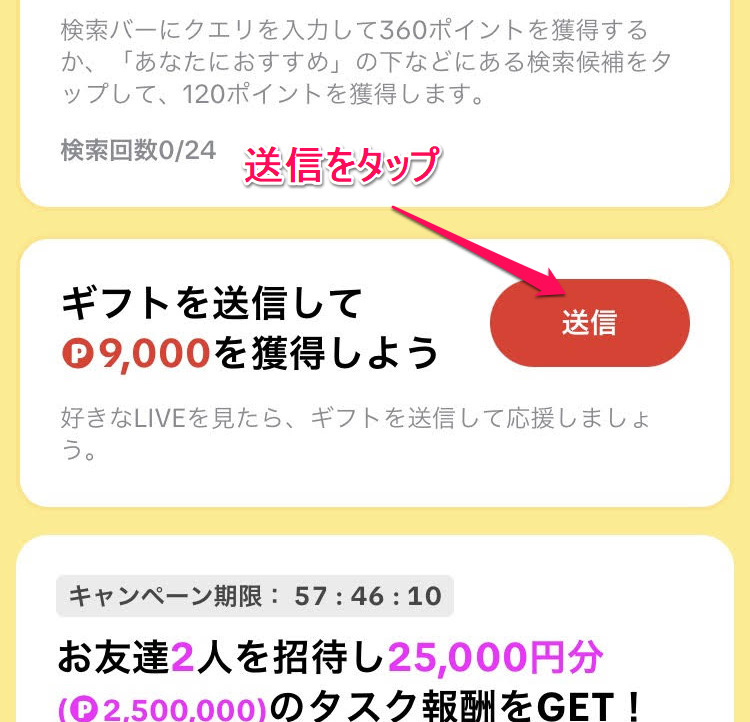Tap the red 送信 button
750x722 pixels.
tap(589, 323)
